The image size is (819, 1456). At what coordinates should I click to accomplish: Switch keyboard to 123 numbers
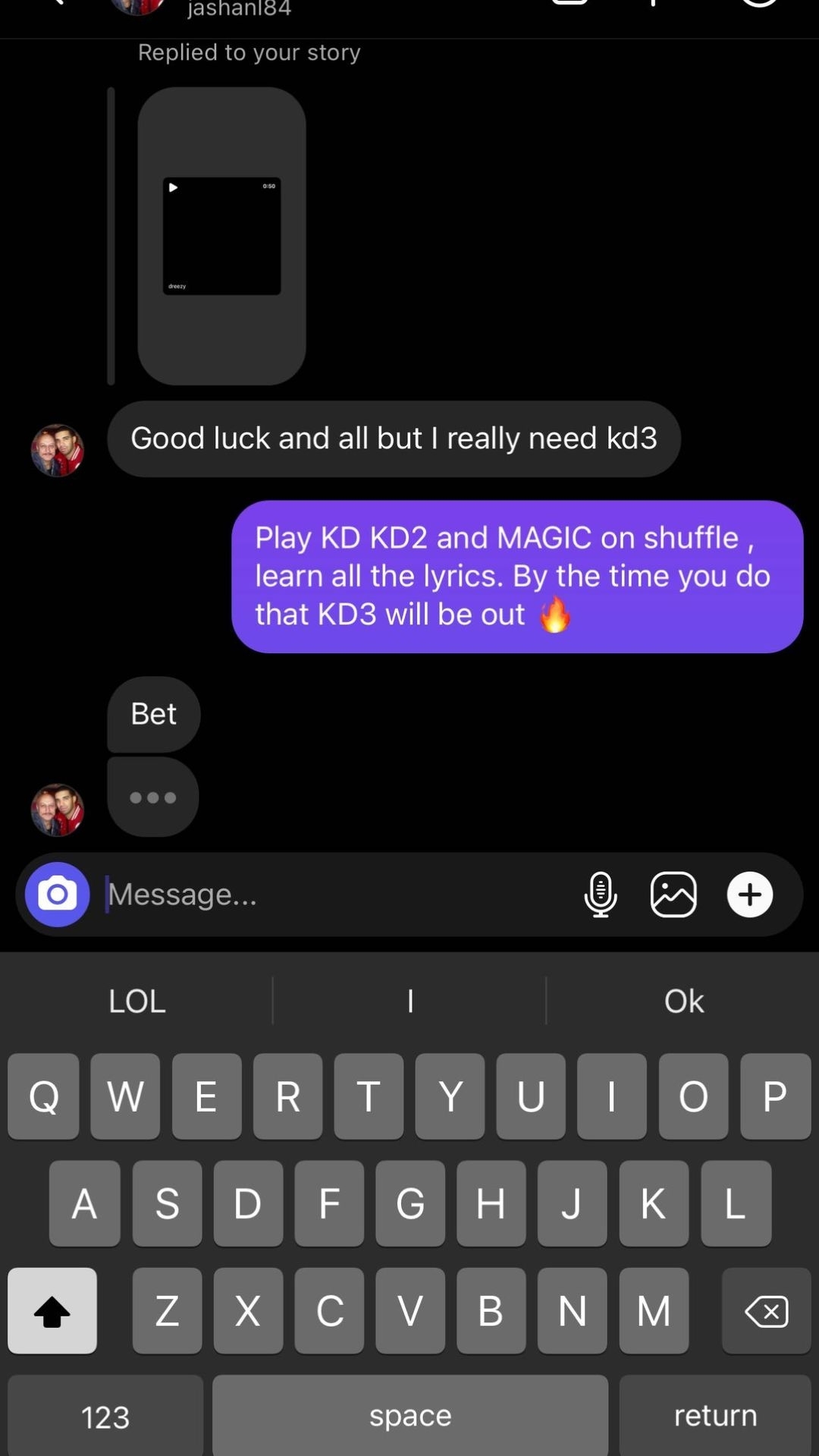pyautogui.click(x=105, y=1416)
